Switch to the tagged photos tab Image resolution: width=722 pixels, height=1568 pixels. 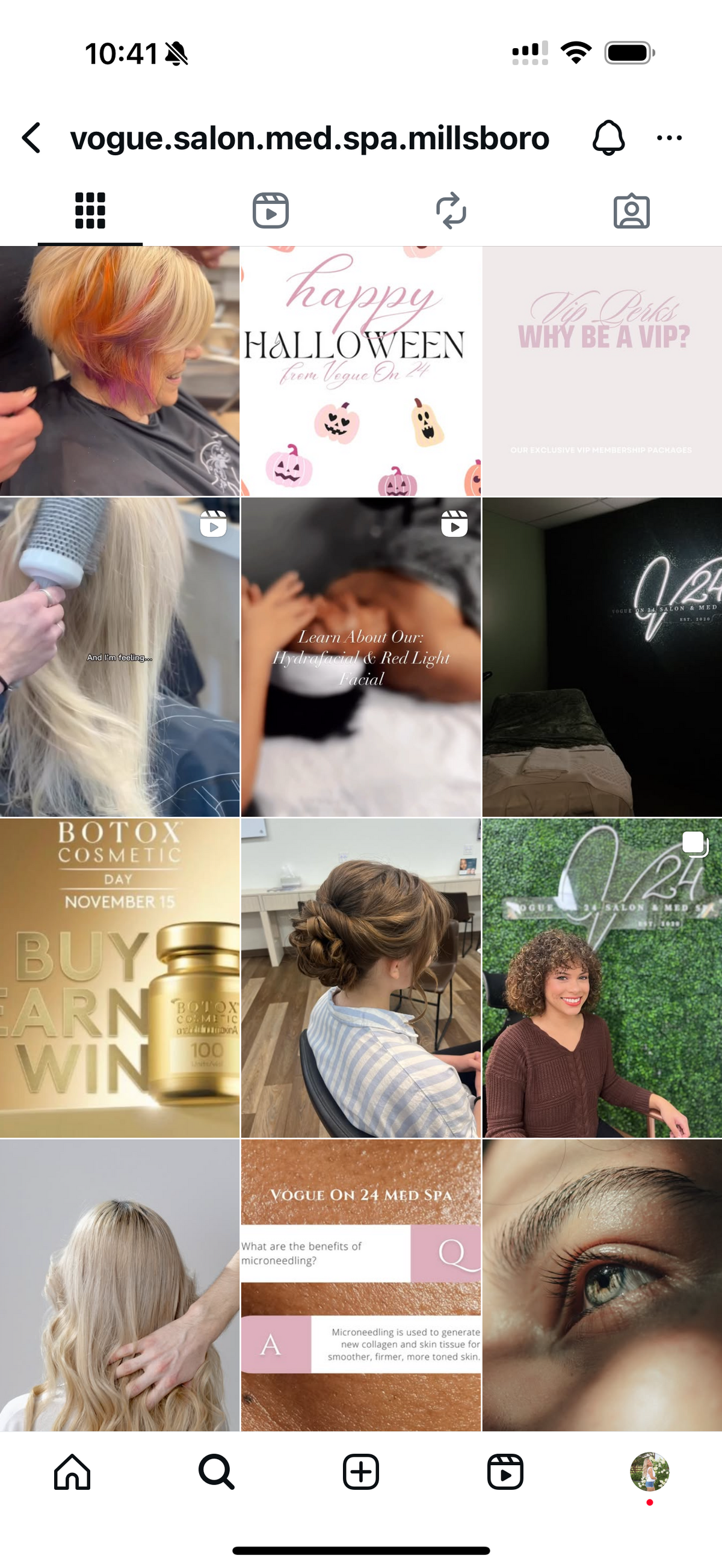[x=631, y=211]
